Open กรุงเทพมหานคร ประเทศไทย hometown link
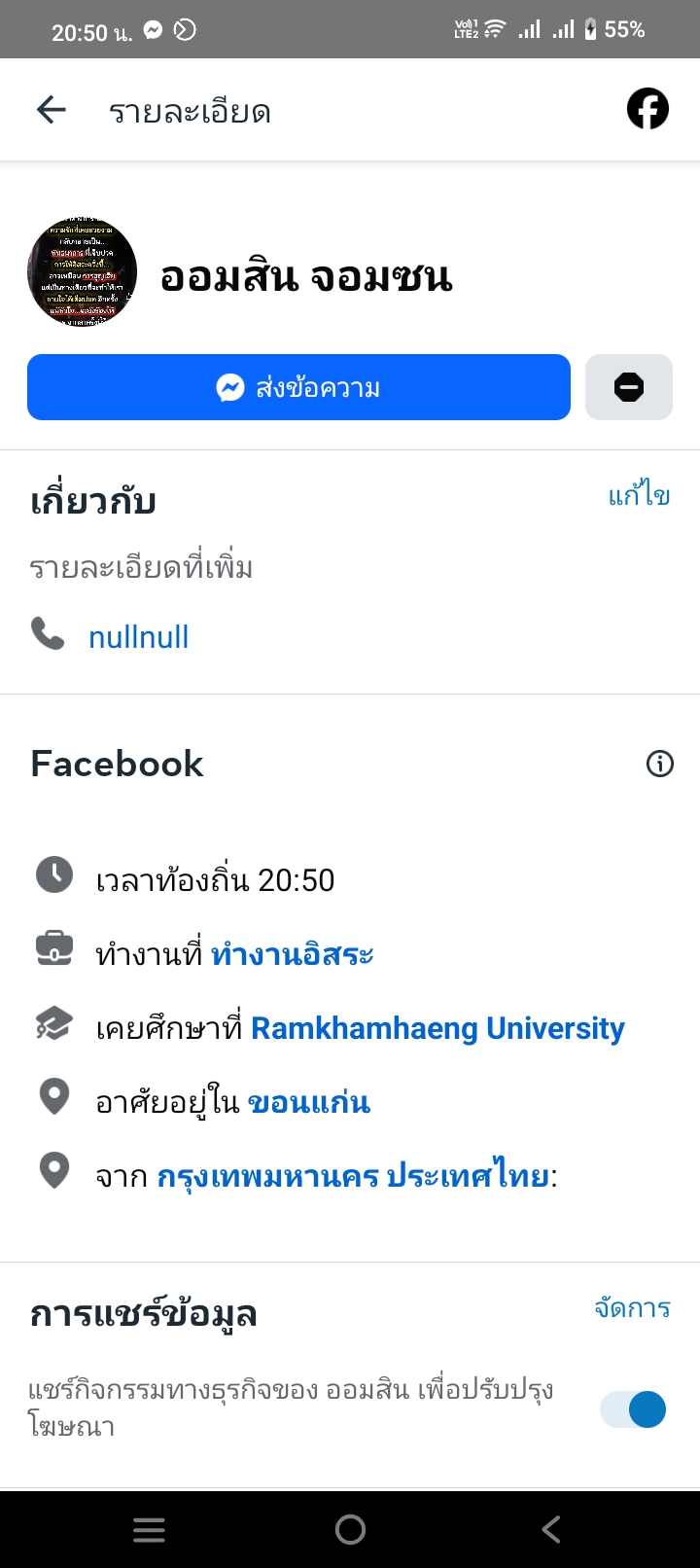Image resolution: width=700 pixels, height=1568 pixels. pos(353,1176)
